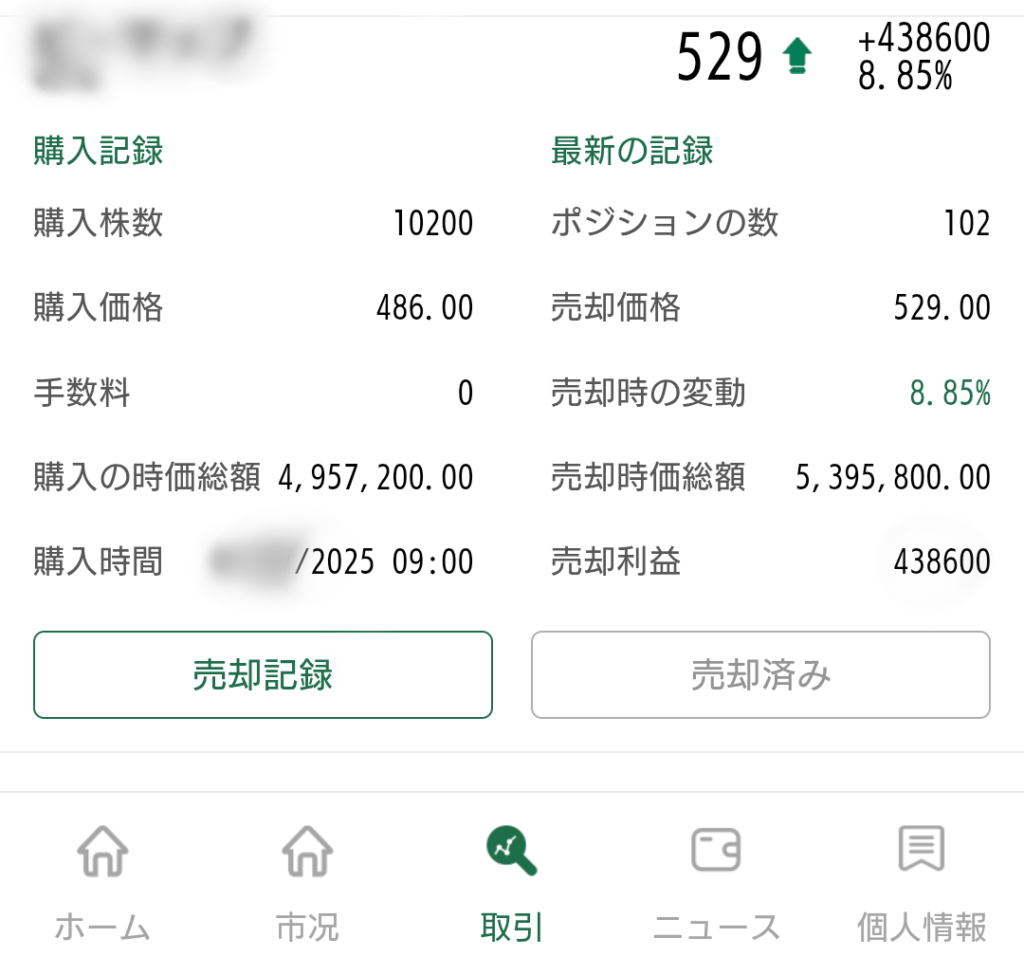Switch to the ホーム tab
This screenshot has height=956, width=1024.
[x=102, y=882]
